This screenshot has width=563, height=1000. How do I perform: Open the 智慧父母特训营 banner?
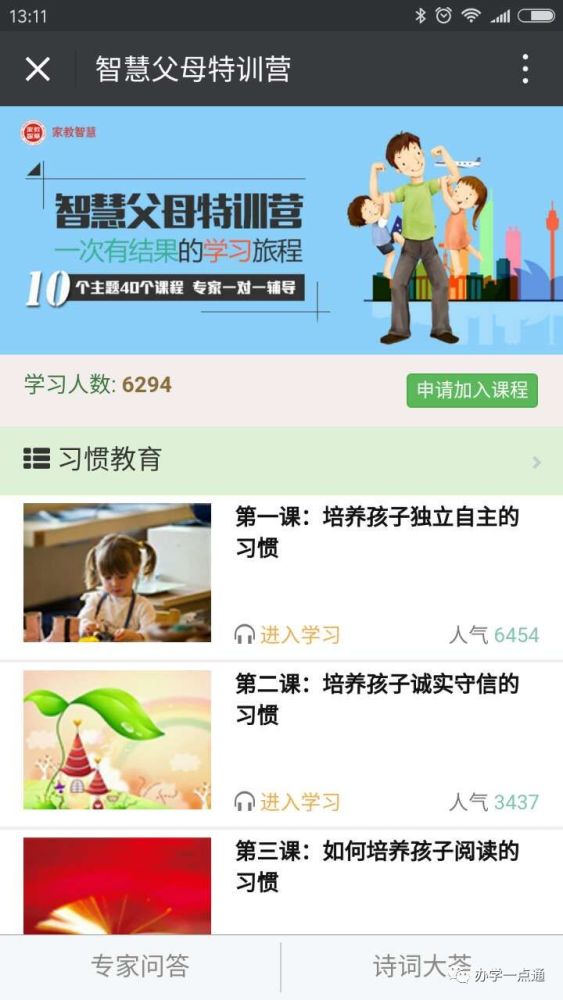coord(281,230)
